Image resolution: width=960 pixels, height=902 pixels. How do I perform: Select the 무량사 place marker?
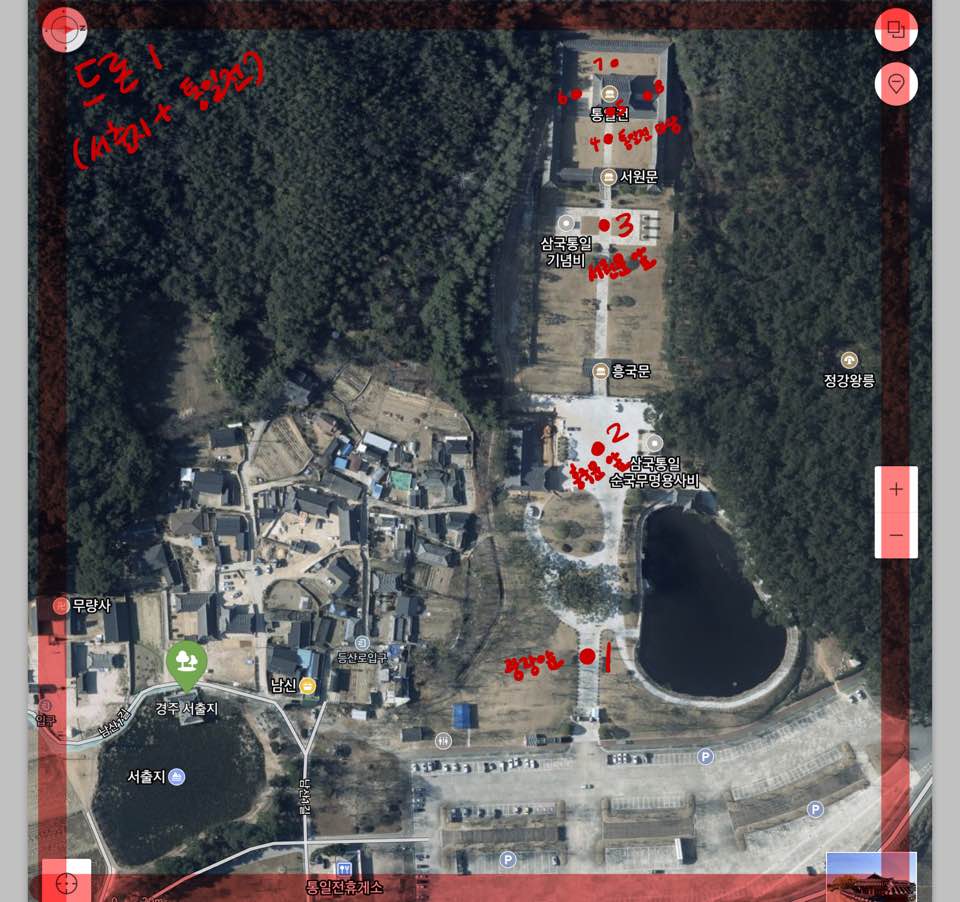(x=60, y=605)
